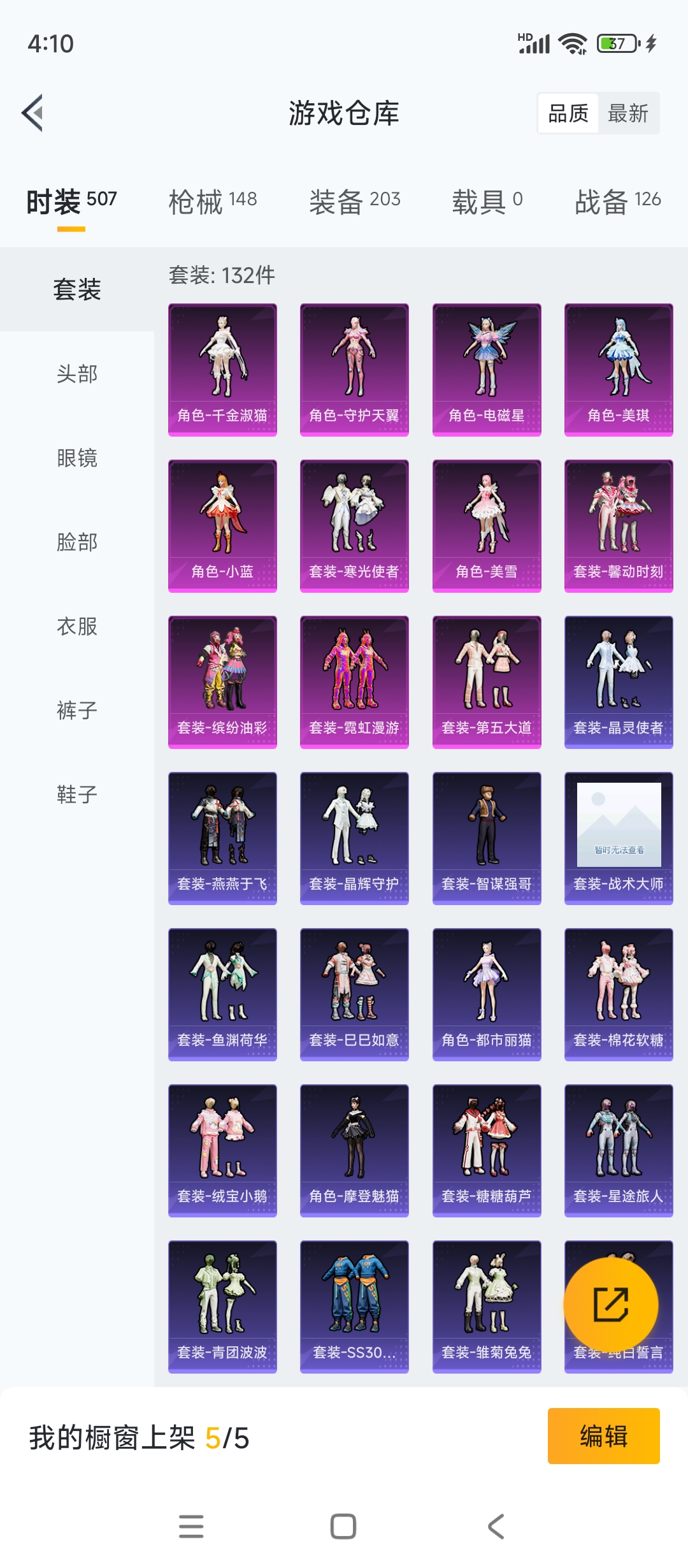The height and width of the screenshot is (1568, 688).
Task: Open the system home button
Action: click(343, 1527)
